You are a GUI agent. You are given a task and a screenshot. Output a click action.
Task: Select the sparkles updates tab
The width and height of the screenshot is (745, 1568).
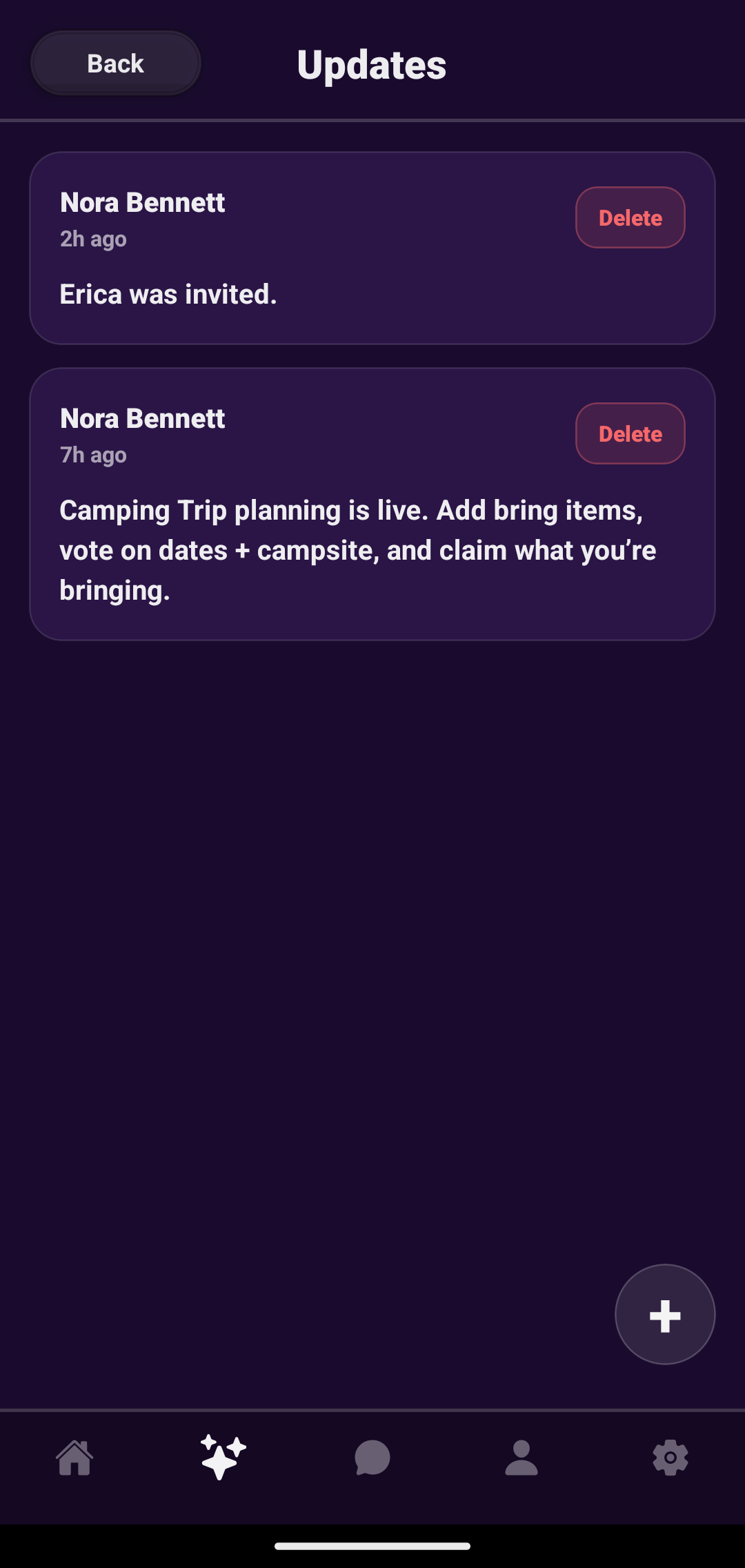tap(223, 1458)
